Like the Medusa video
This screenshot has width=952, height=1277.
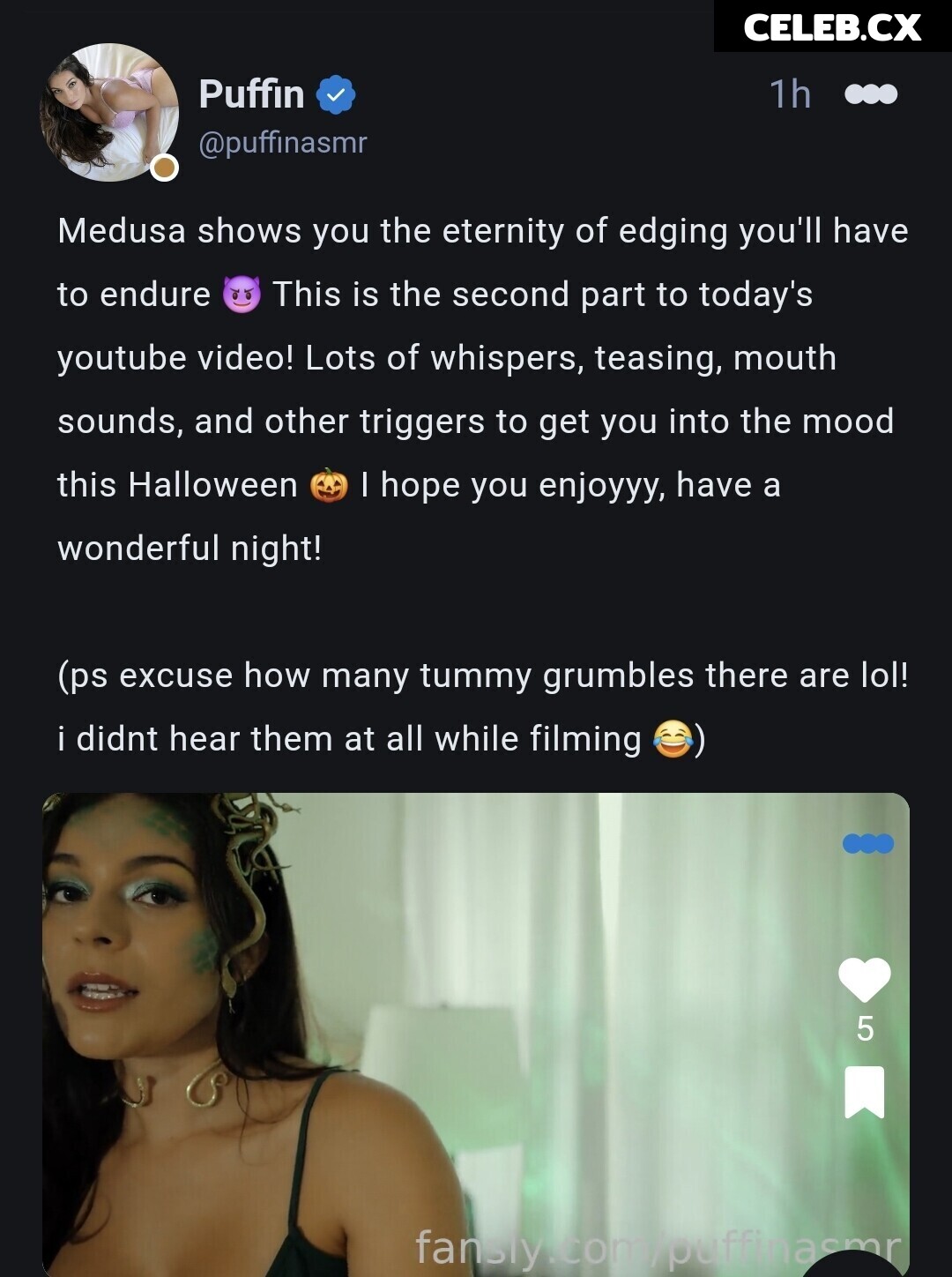(864, 980)
